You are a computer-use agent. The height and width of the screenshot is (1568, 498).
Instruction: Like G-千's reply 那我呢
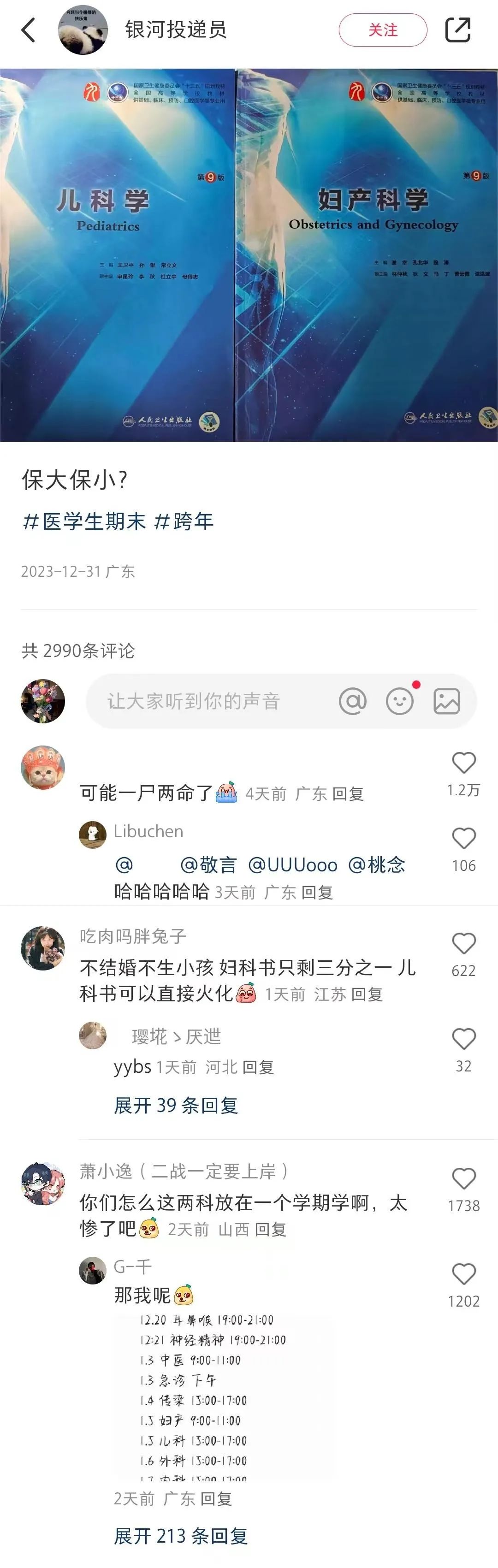tap(463, 1274)
